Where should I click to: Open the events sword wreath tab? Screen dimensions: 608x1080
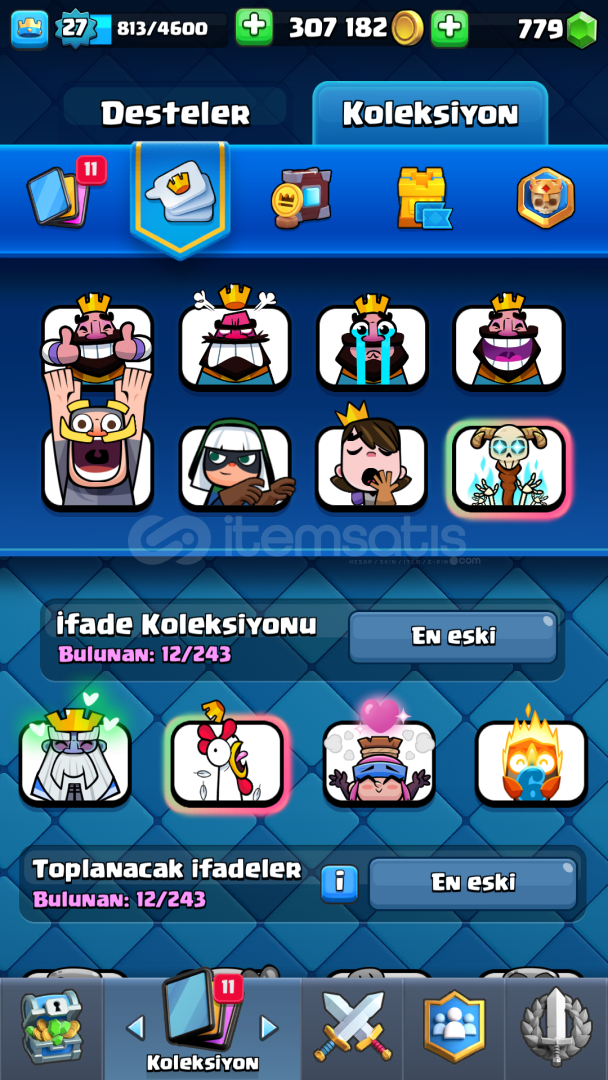[556, 1027]
